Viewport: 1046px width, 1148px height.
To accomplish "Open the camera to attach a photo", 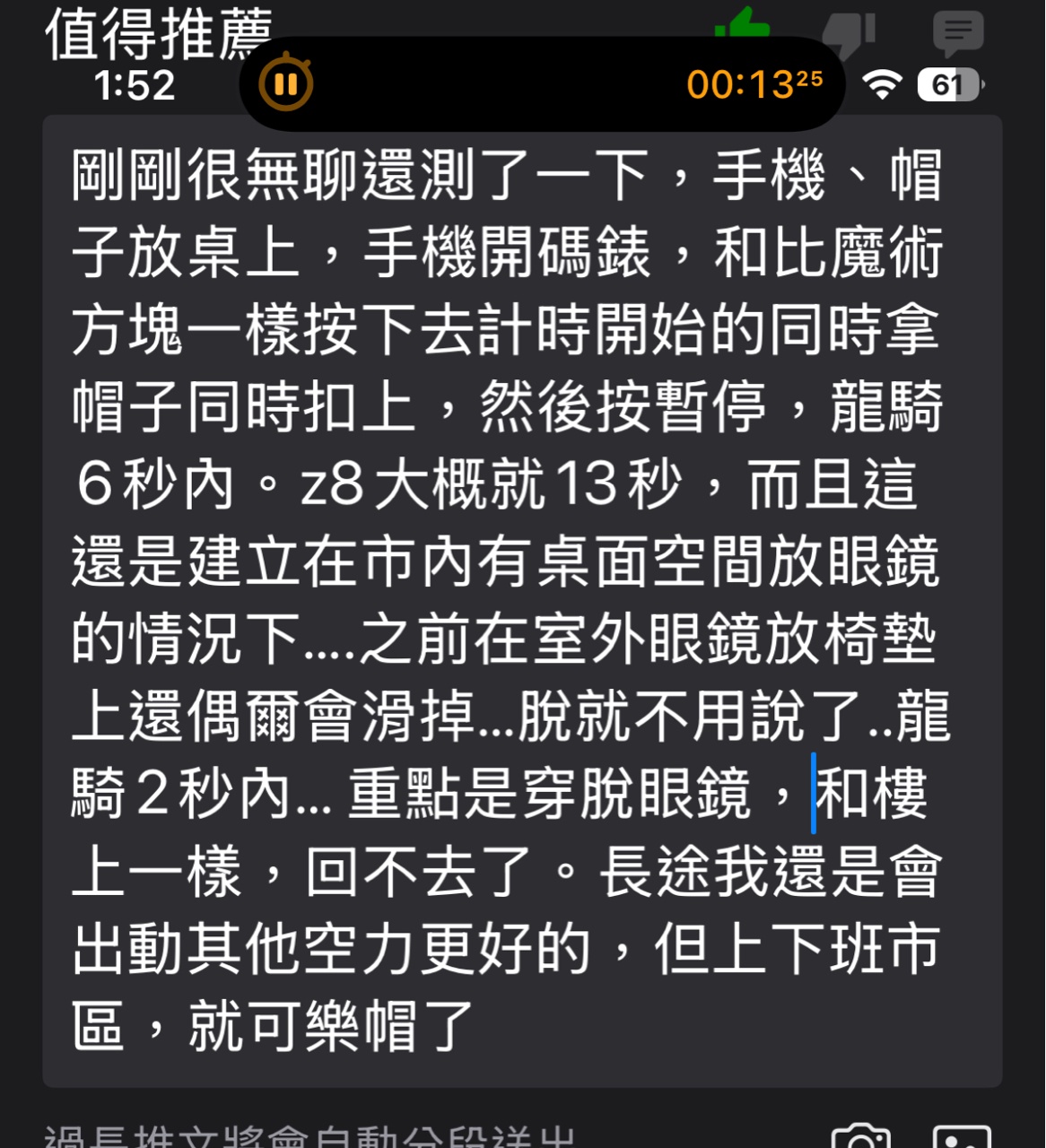I will [861, 1135].
